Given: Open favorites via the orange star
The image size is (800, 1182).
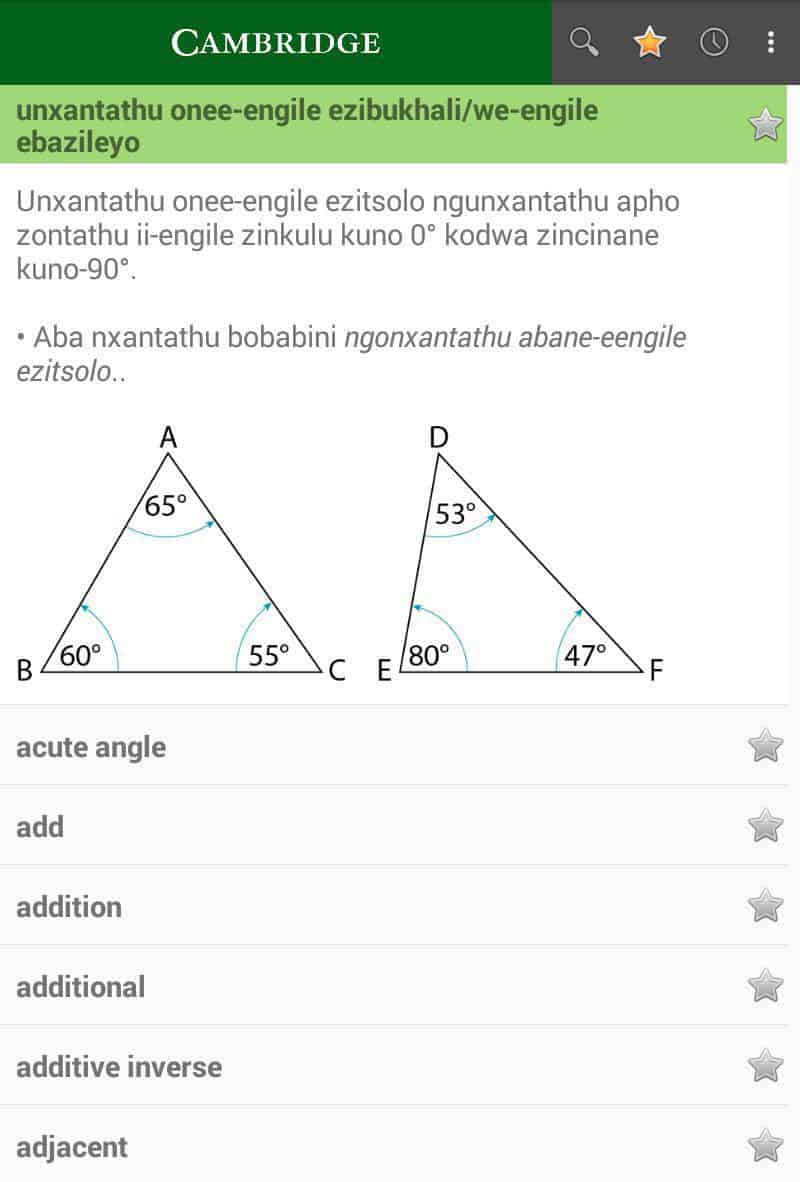Looking at the screenshot, I should (649, 42).
